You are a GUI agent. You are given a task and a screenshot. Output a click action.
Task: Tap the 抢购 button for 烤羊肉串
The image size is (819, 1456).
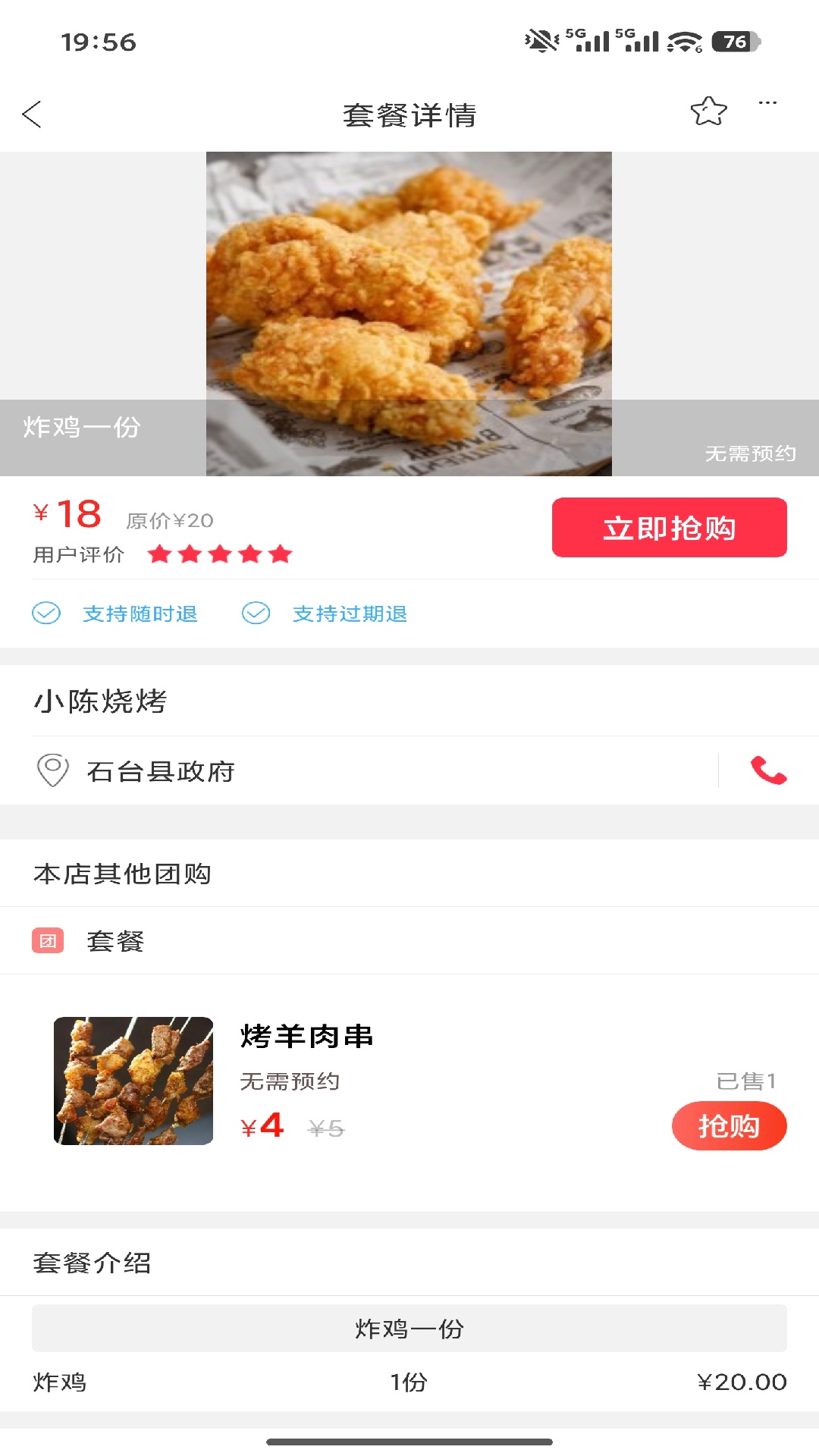point(729,1126)
